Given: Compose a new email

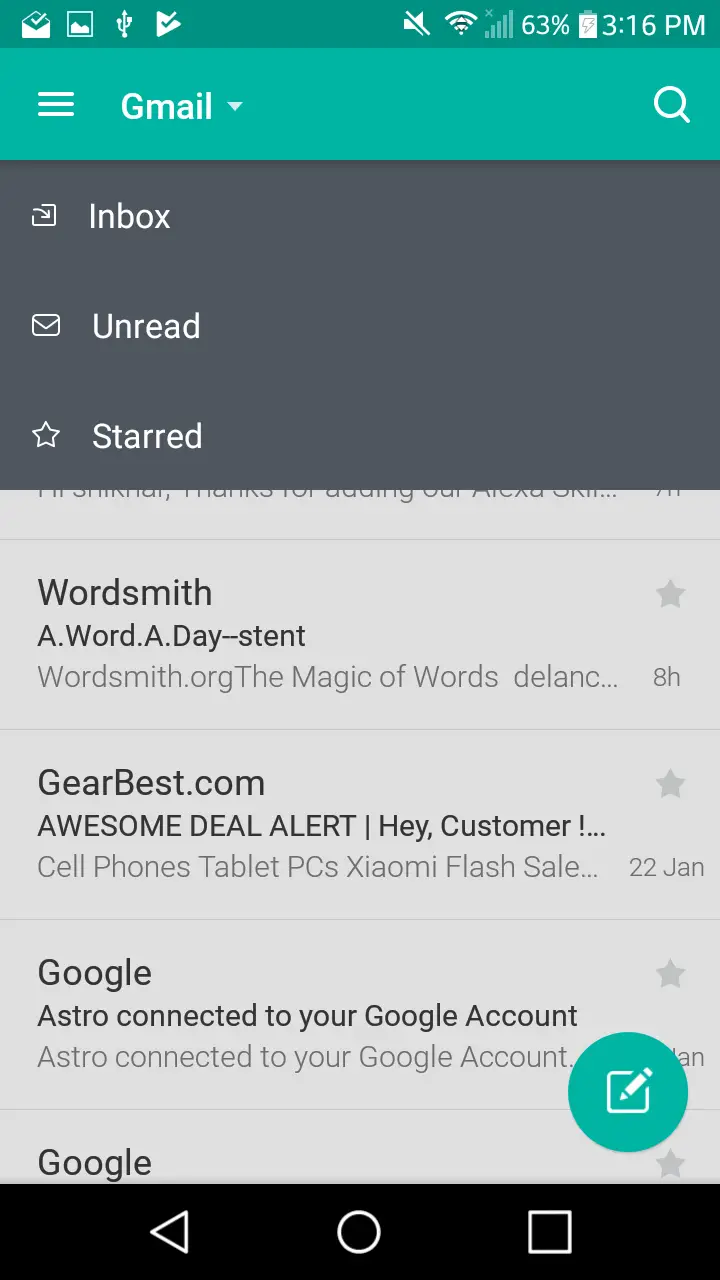Looking at the screenshot, I should (628, 1092).
